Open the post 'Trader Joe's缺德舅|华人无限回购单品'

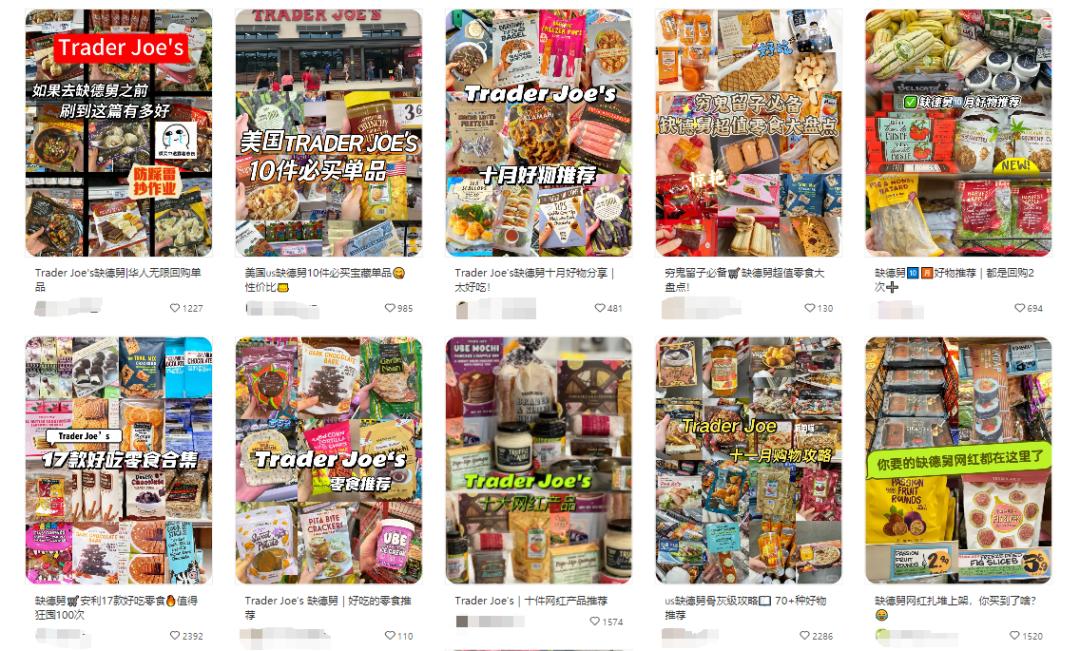click(118, 133)
